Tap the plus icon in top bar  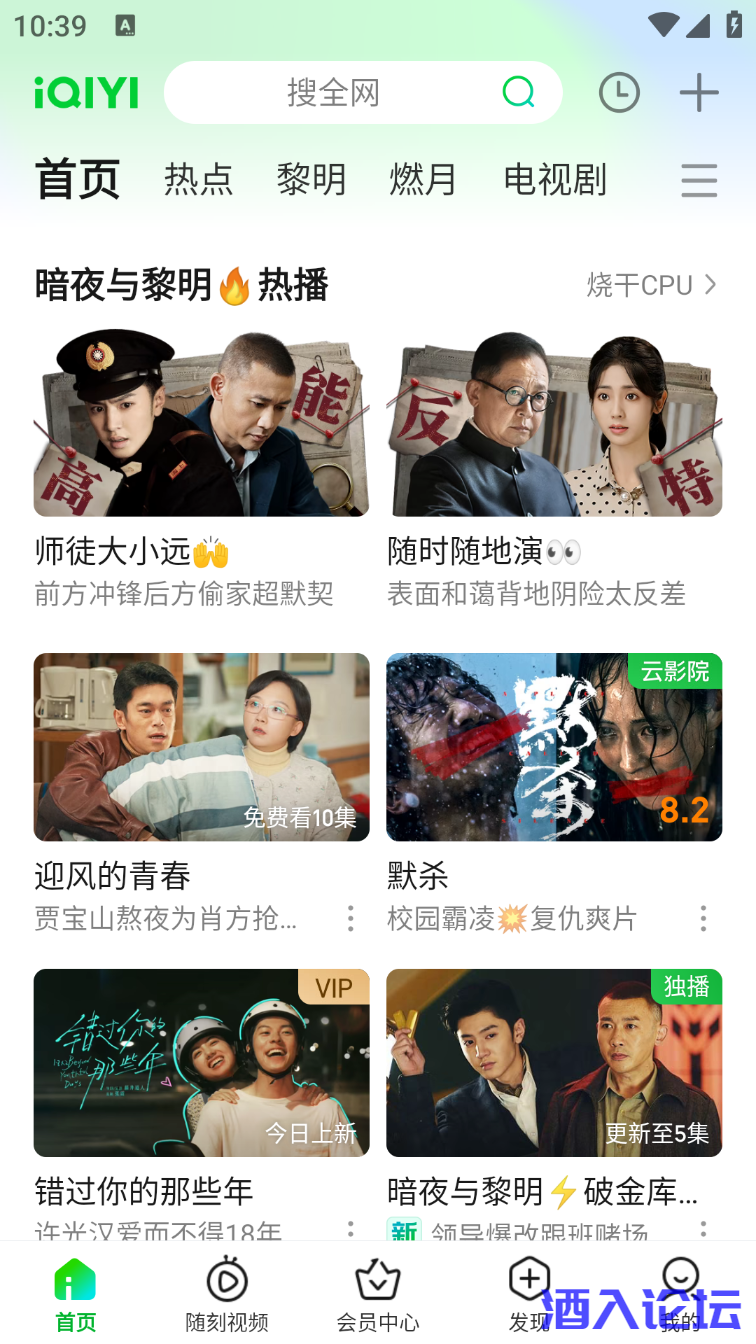click(x=699, y=93)
